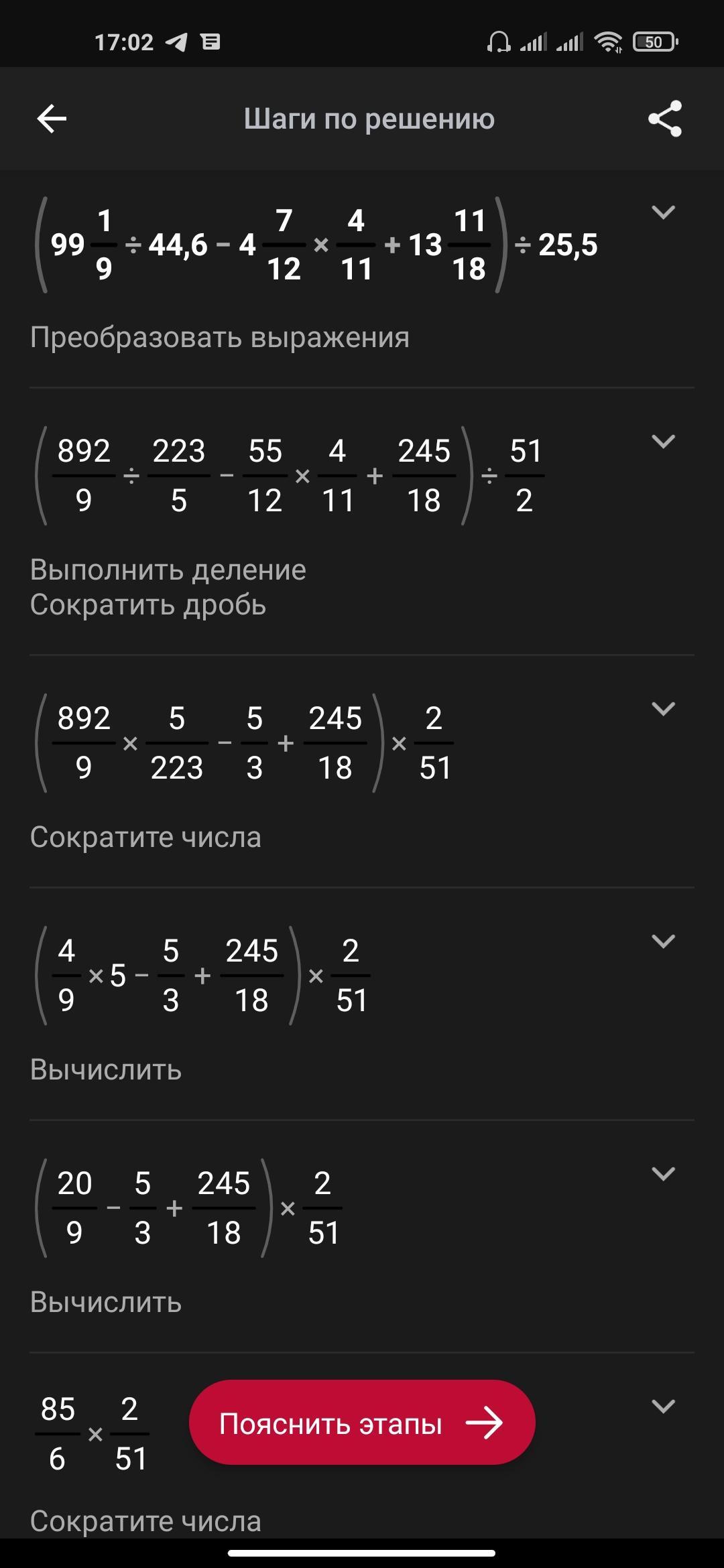
Task: Share the solution steps
Action: 664,119
